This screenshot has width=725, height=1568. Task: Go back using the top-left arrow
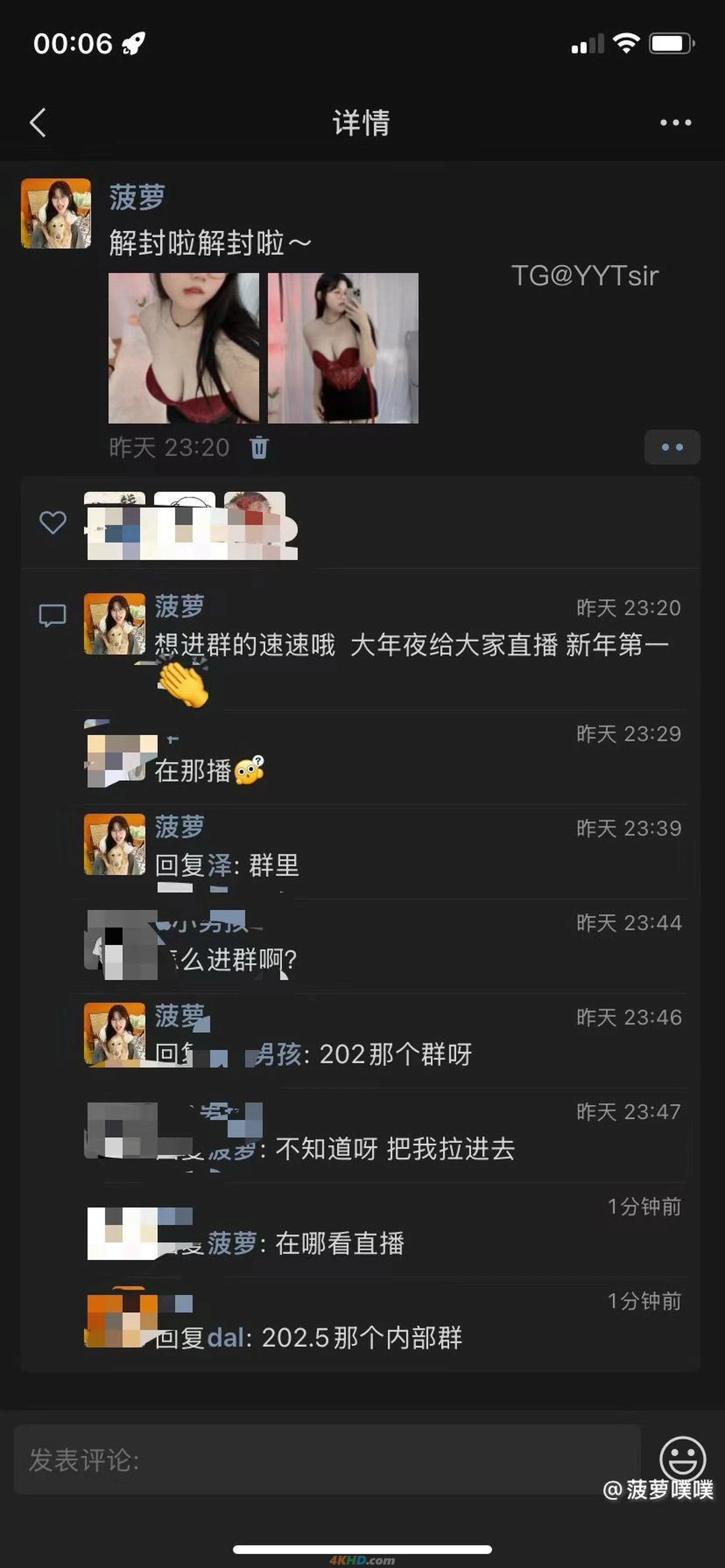pyautogui.click(x=38, y=122)
